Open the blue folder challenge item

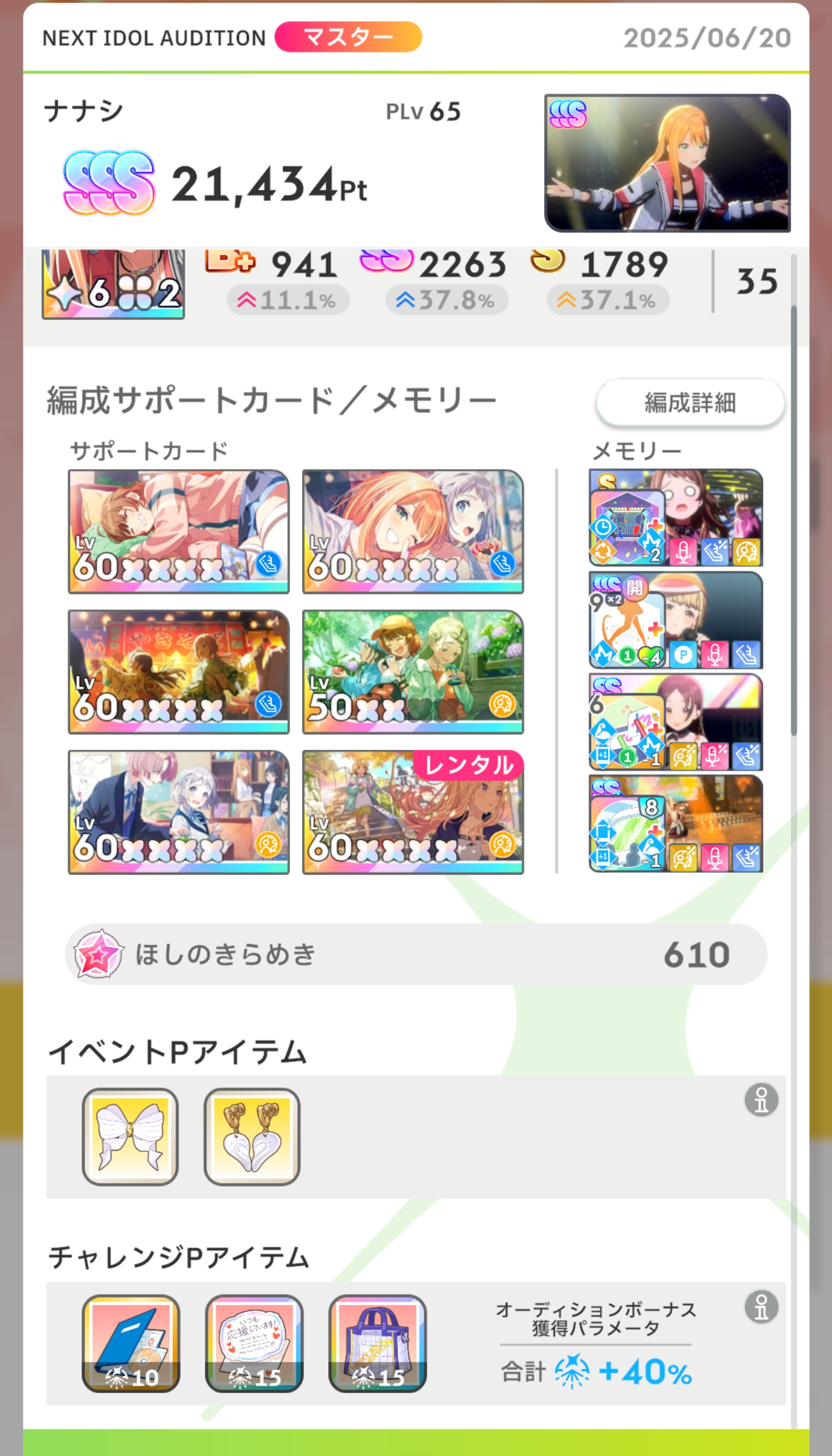pos(131,1343)
